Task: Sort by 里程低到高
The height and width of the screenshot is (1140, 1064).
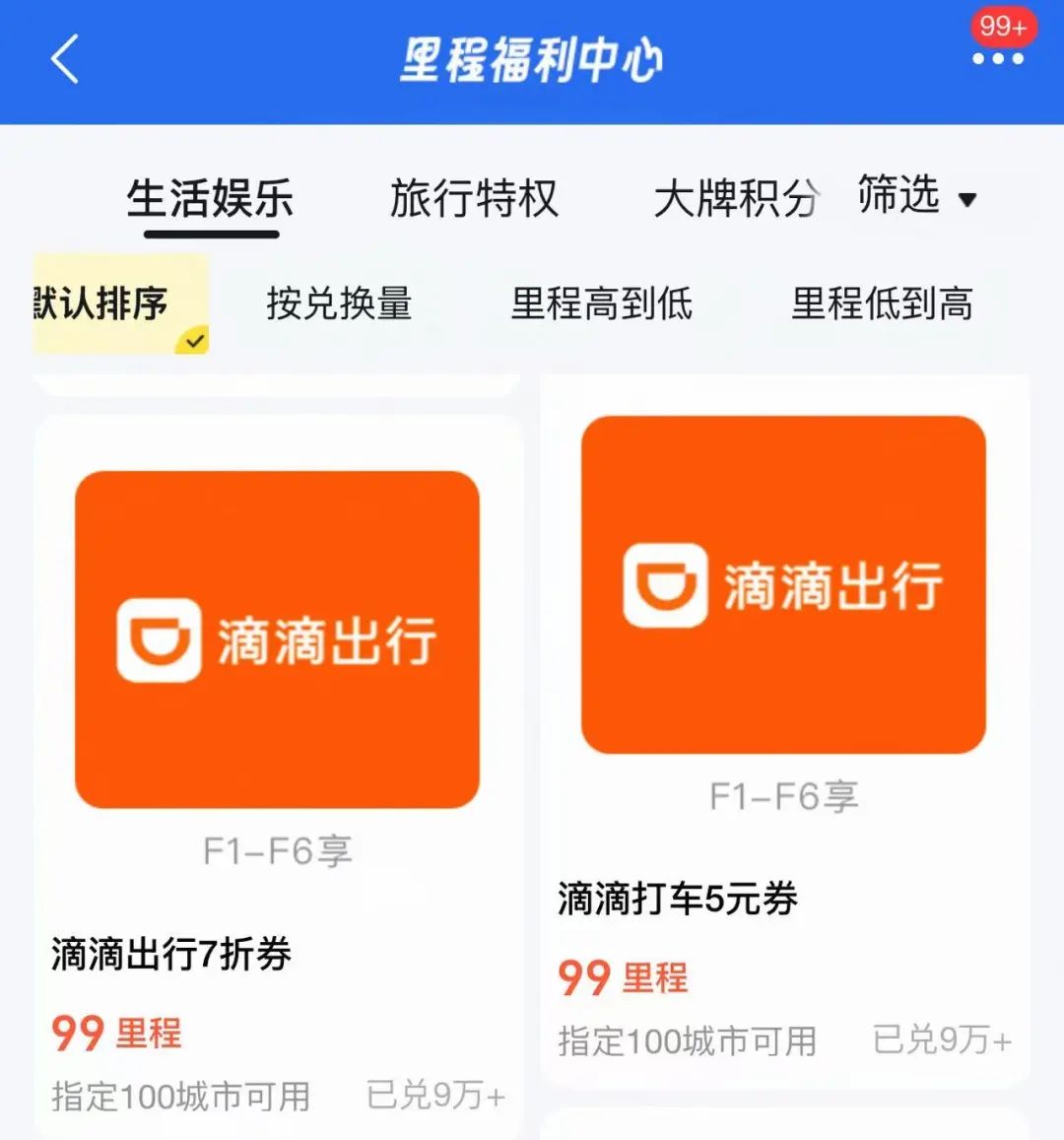Action: 882,303
